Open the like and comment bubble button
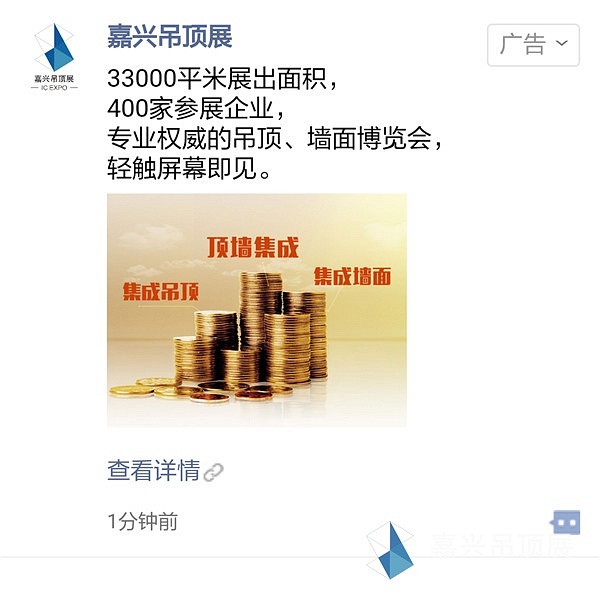This screenshot has height=593, width=600. (x=565, y=522)
